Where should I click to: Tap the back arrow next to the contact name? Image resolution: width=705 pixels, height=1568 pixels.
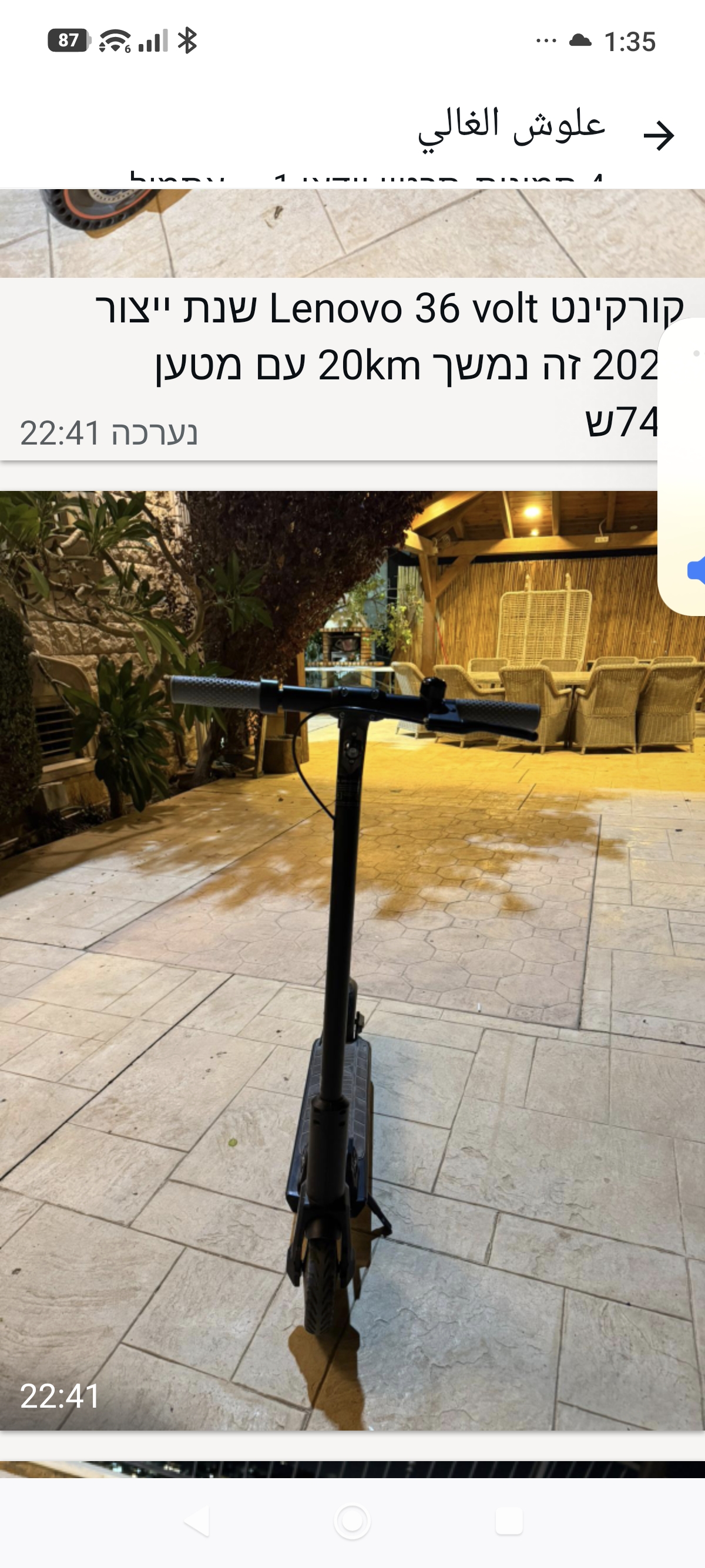659,135
